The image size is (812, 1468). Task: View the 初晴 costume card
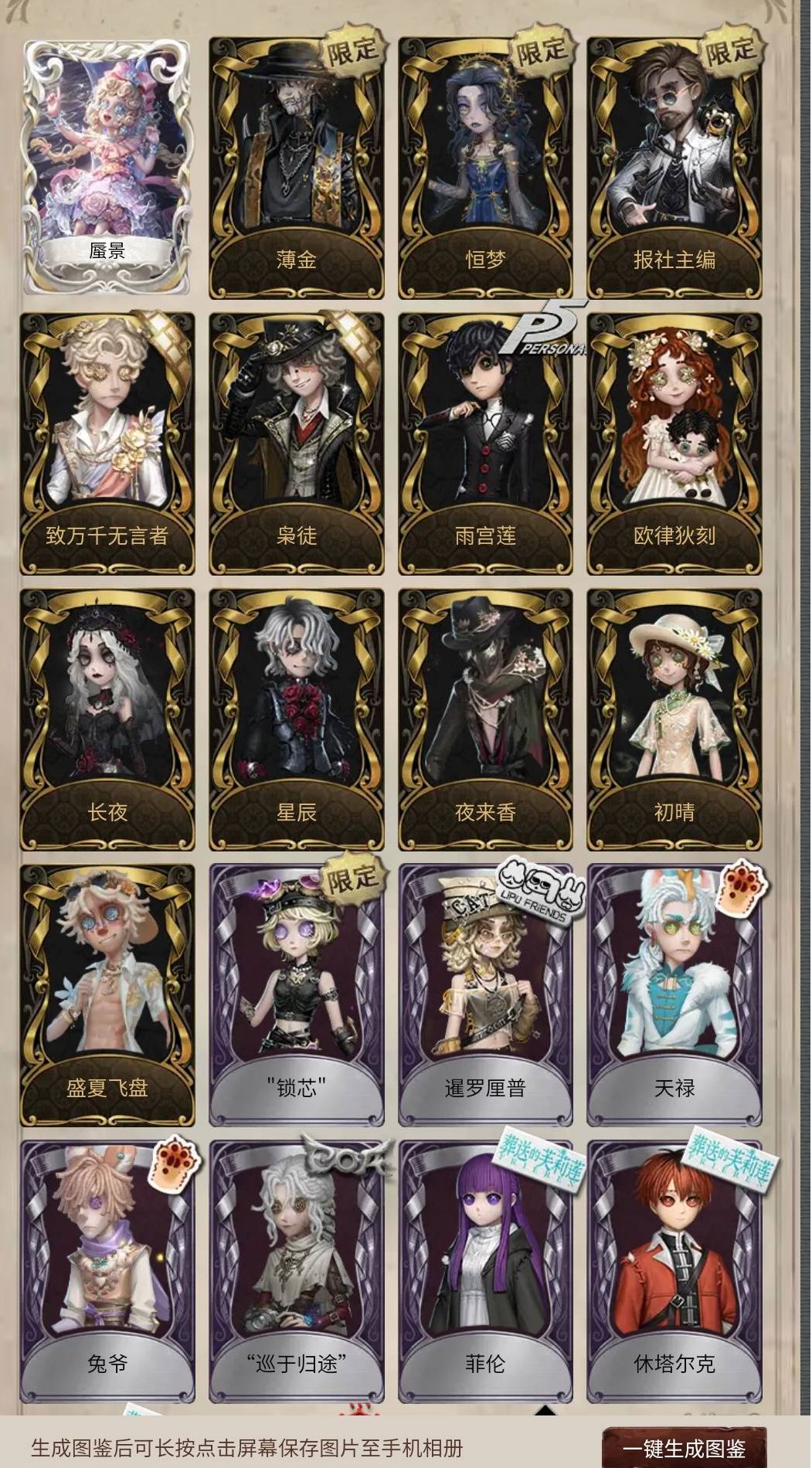pos(674,720)
